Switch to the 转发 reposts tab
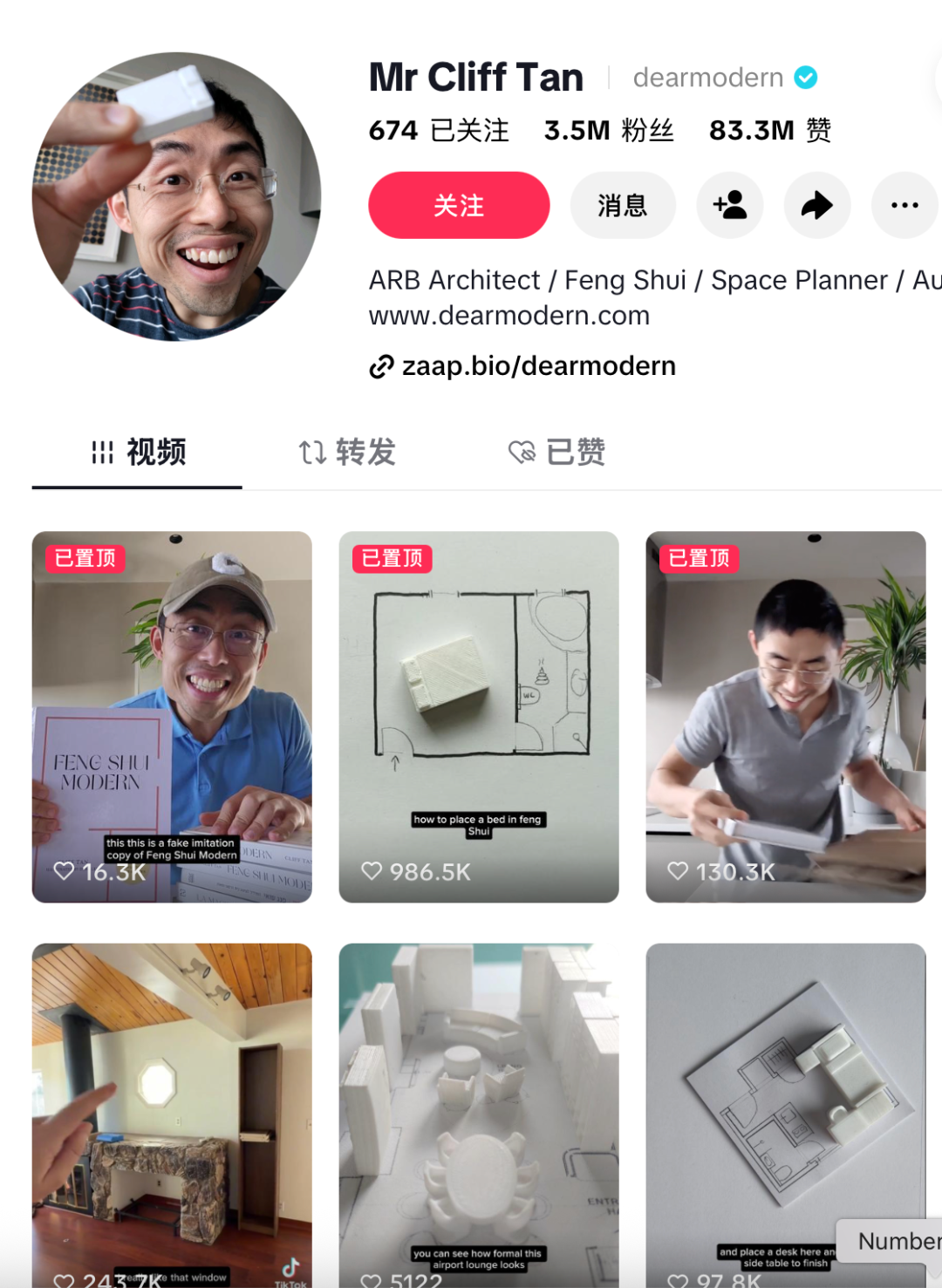The height and width of the screenshot is (1288, 942). tap(347, 452)
